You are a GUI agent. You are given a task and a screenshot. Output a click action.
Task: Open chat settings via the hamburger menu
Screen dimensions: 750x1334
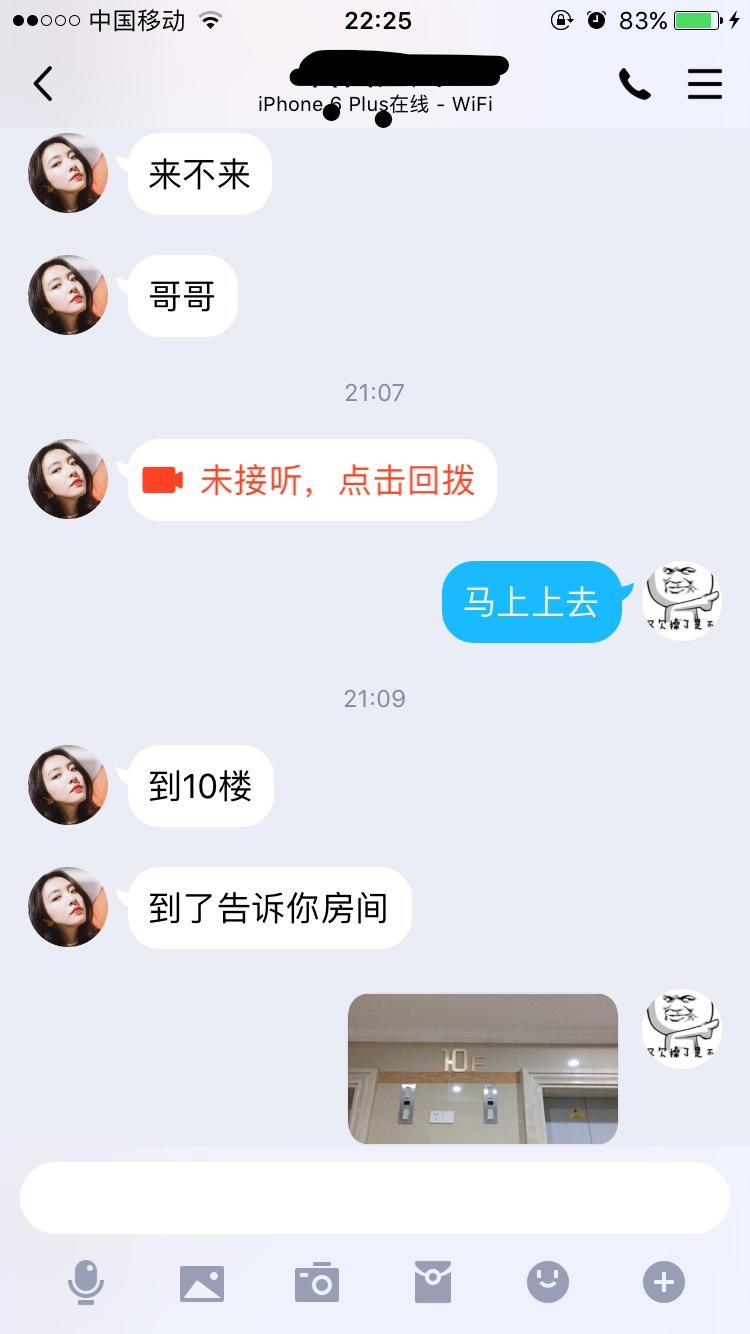click(705, 84)
